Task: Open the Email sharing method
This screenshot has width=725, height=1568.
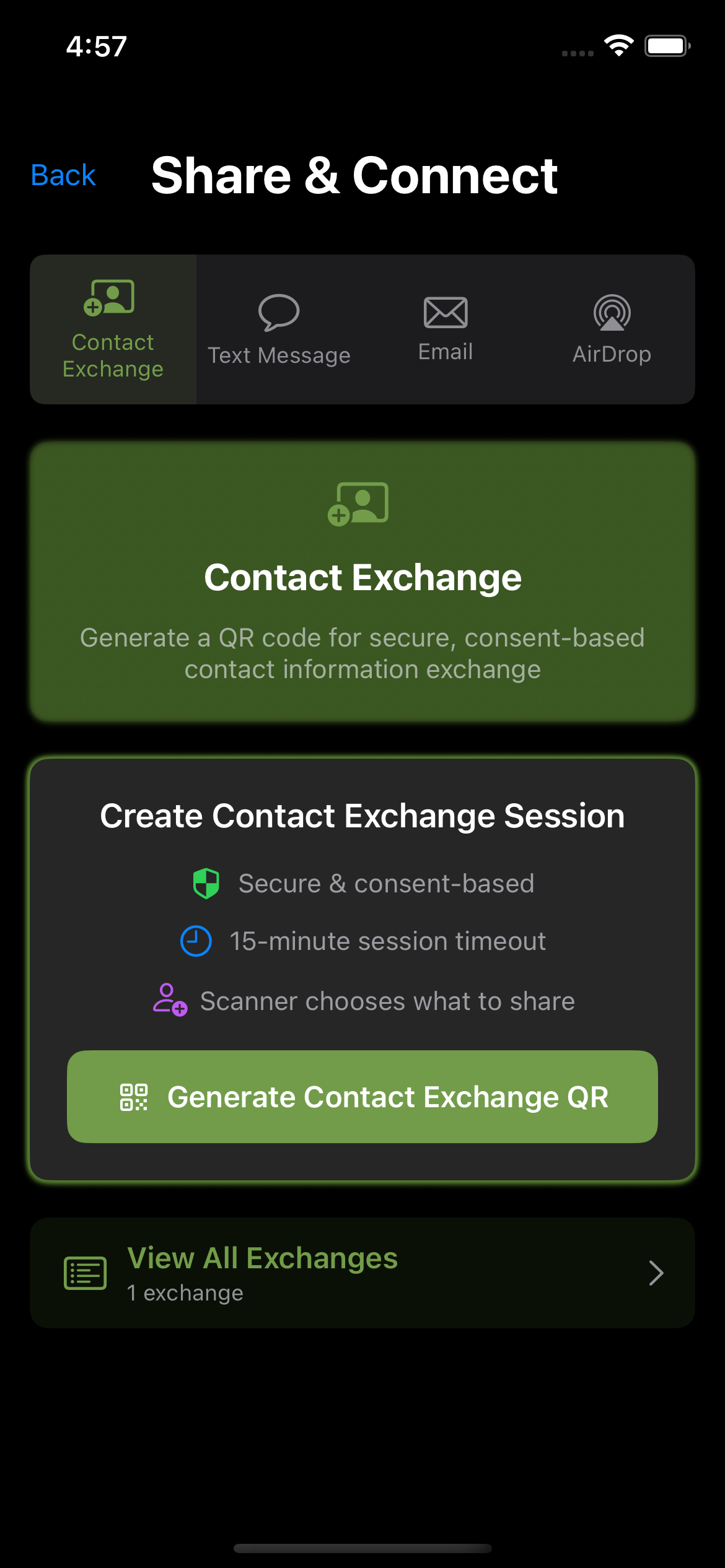Action: coord(445,328)
